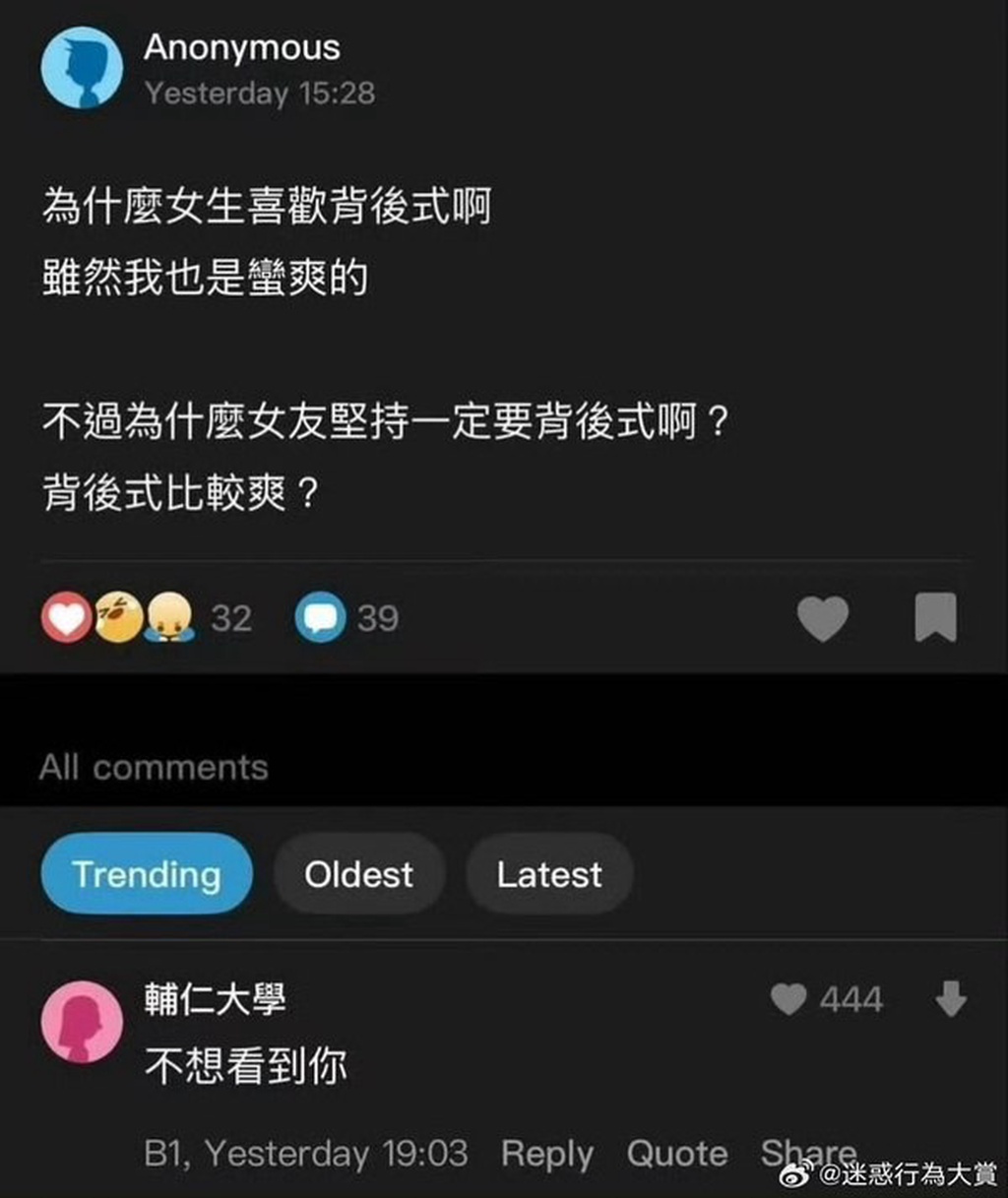
Task: Bookmark this post
Action: pyautogui.click(x=935, y=617)
